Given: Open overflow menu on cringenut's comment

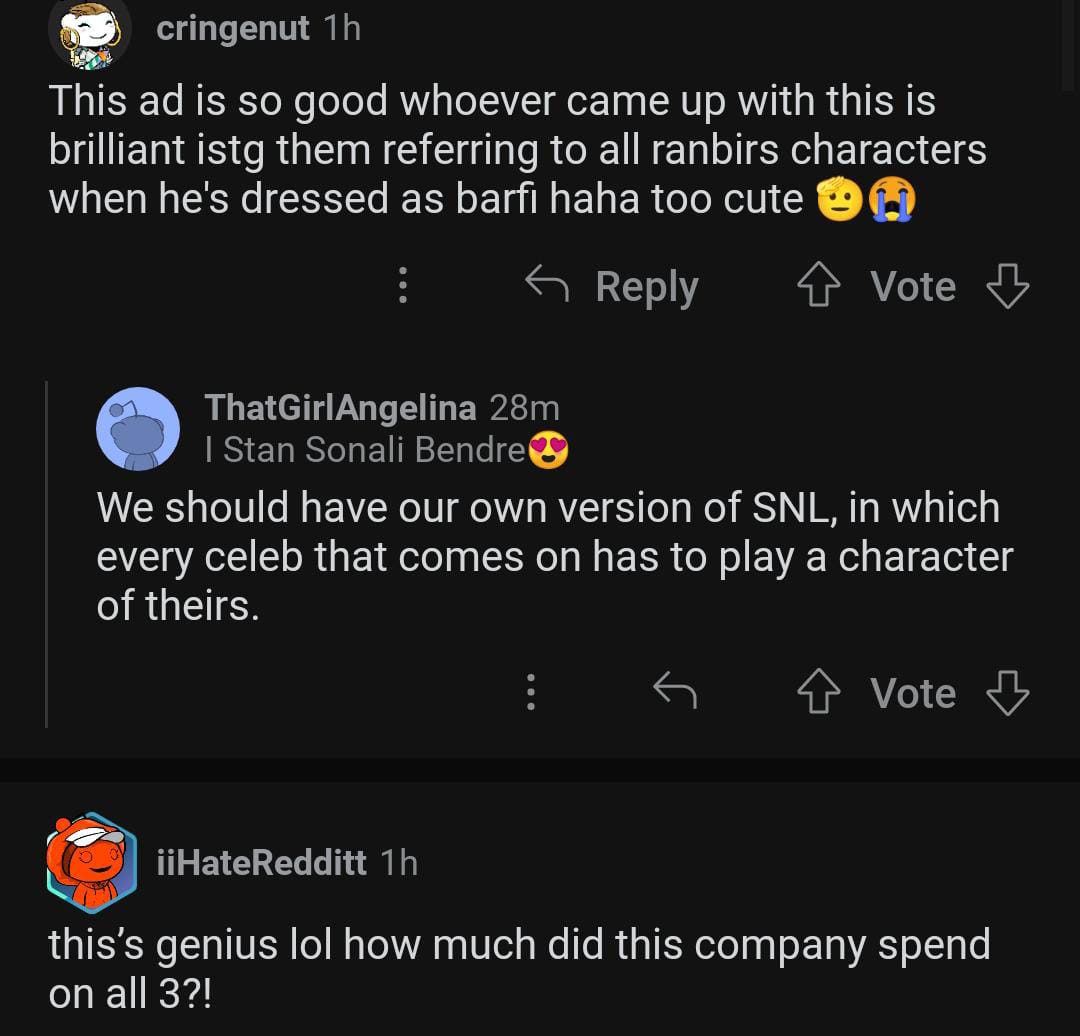Looking at the screenshot, I should (x=402, y=286).
